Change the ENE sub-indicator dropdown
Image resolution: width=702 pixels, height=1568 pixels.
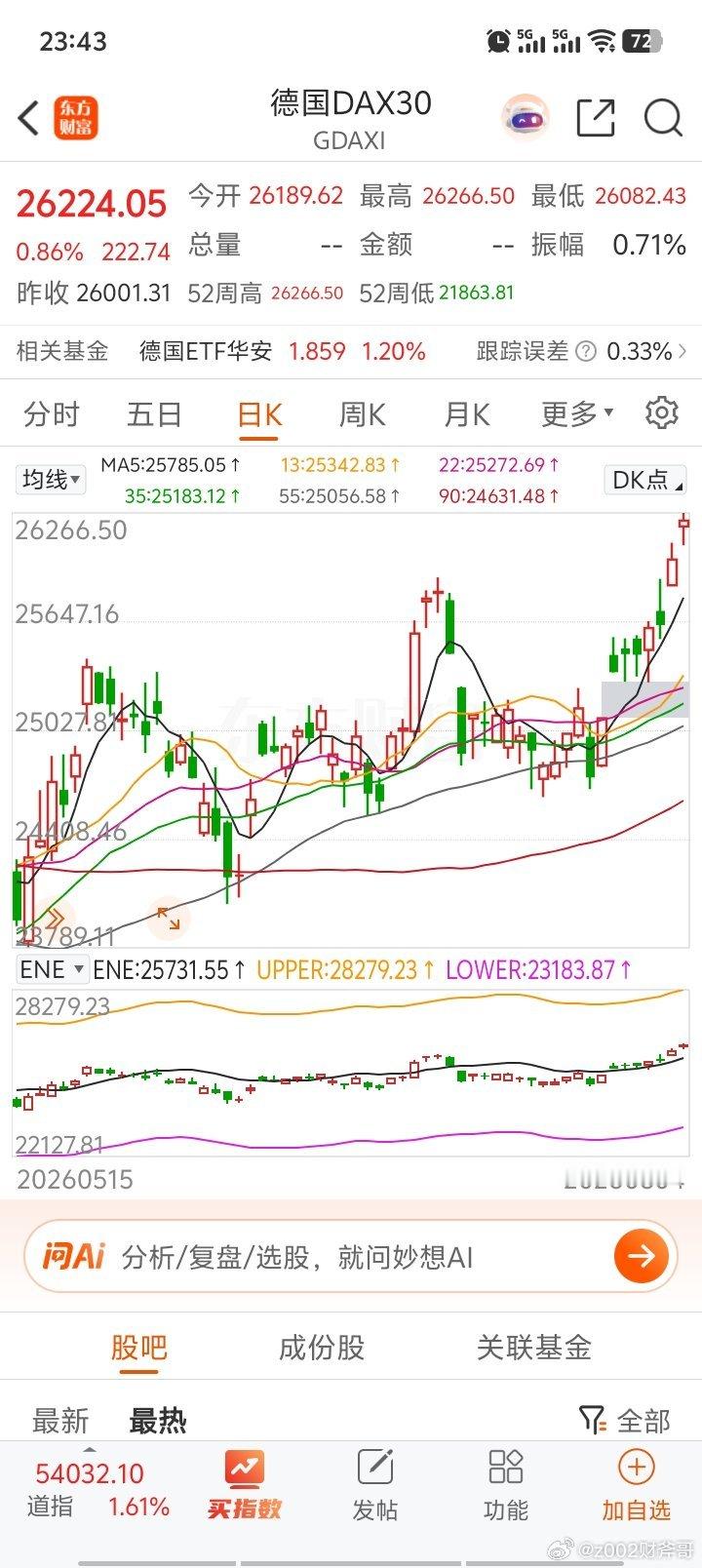pos(52,969)
